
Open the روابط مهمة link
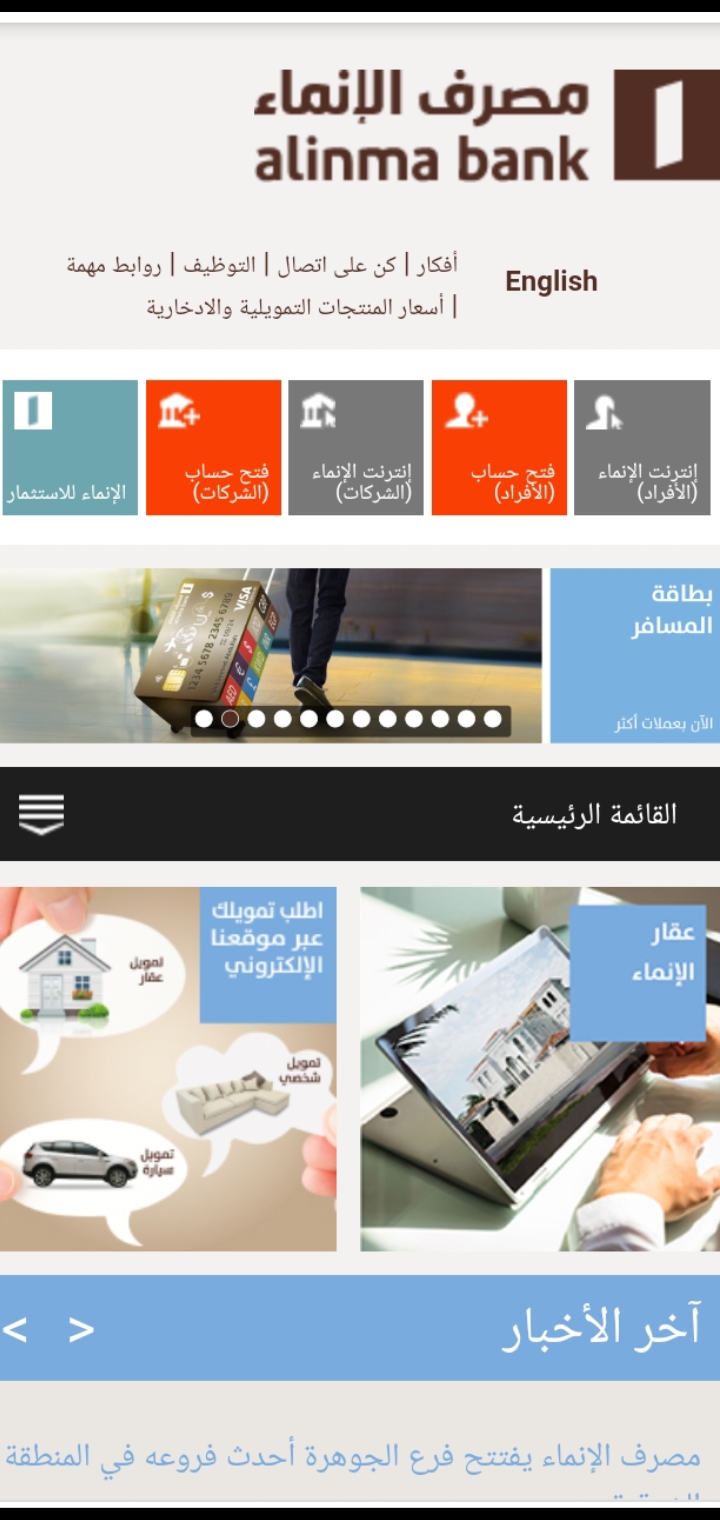114,265
